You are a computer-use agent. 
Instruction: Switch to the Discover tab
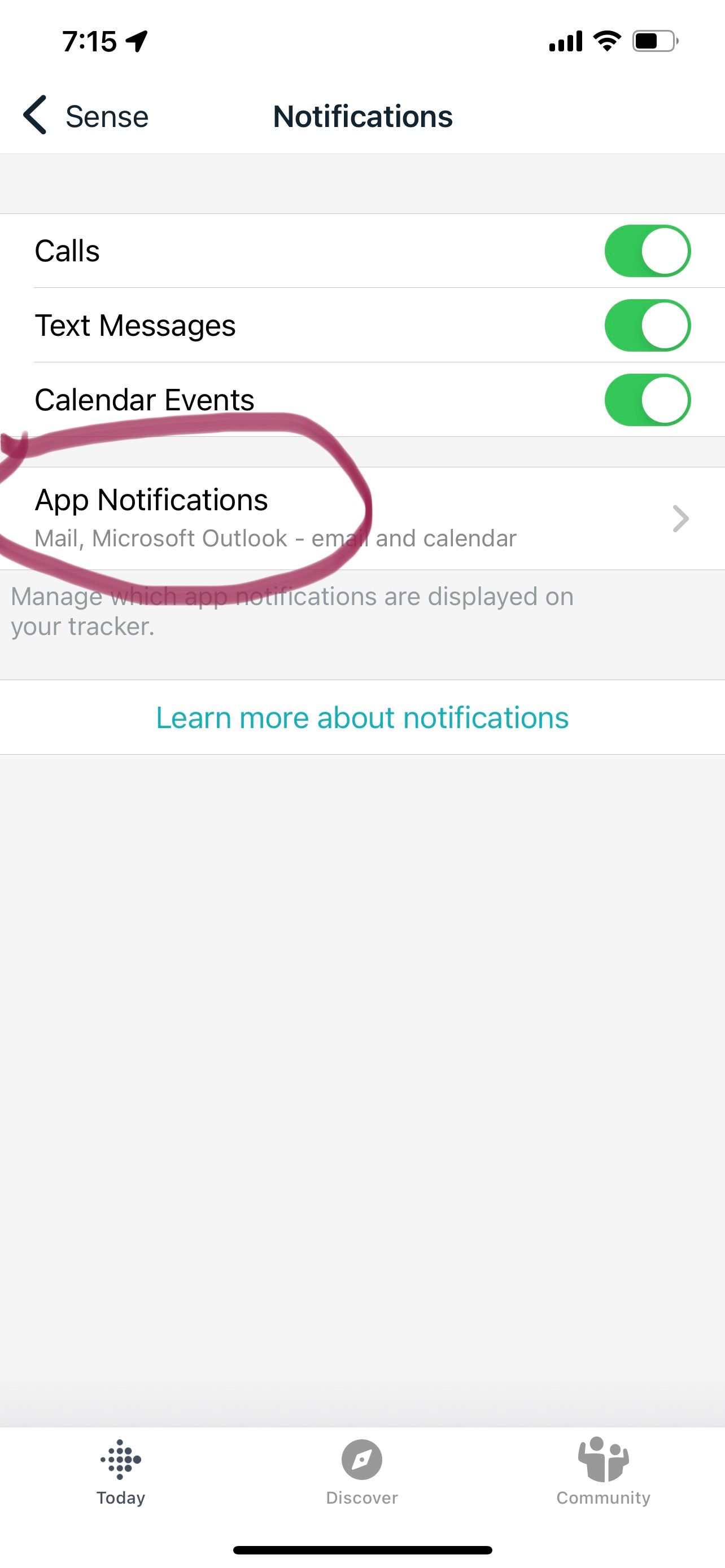click(361, 1473)
